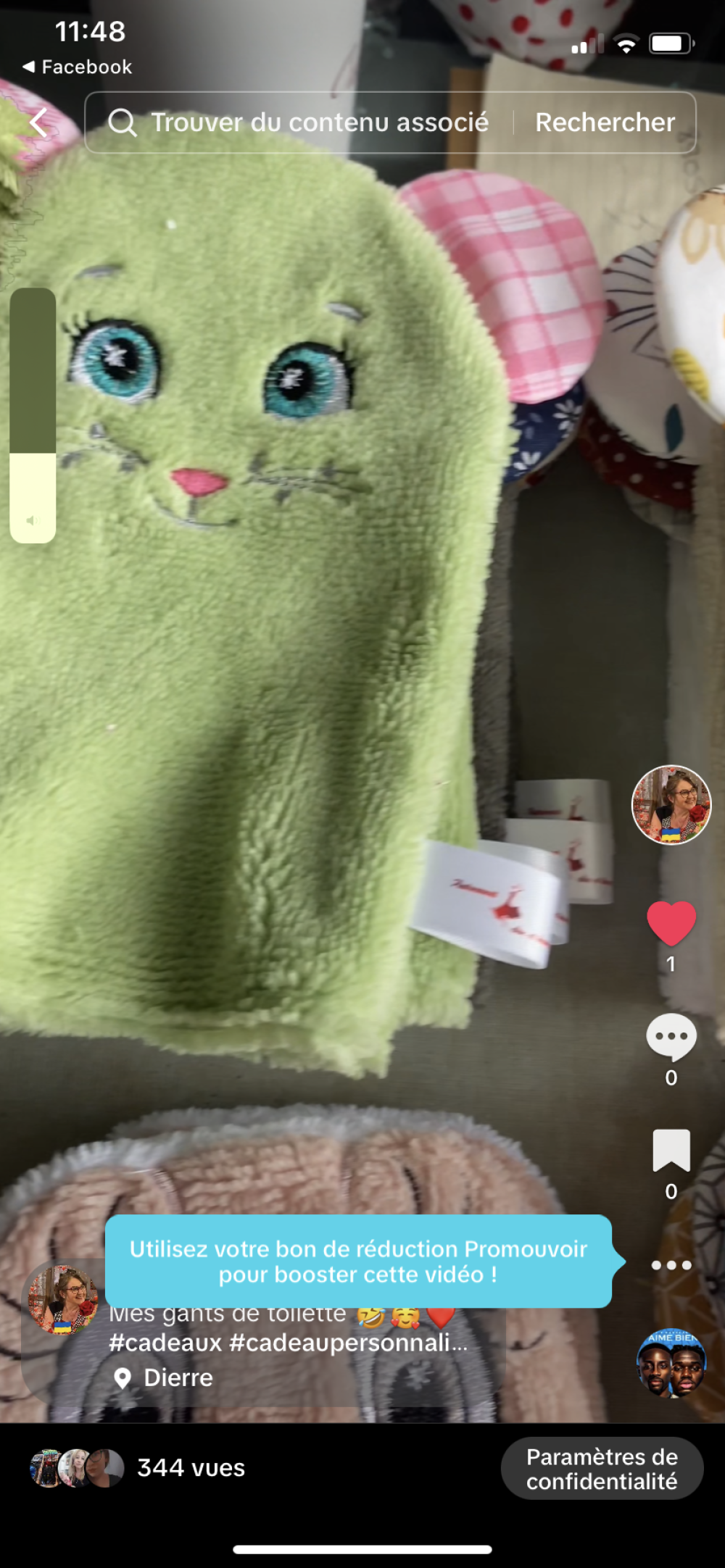Return to Facebook via status bar link

tap(77, 67)
